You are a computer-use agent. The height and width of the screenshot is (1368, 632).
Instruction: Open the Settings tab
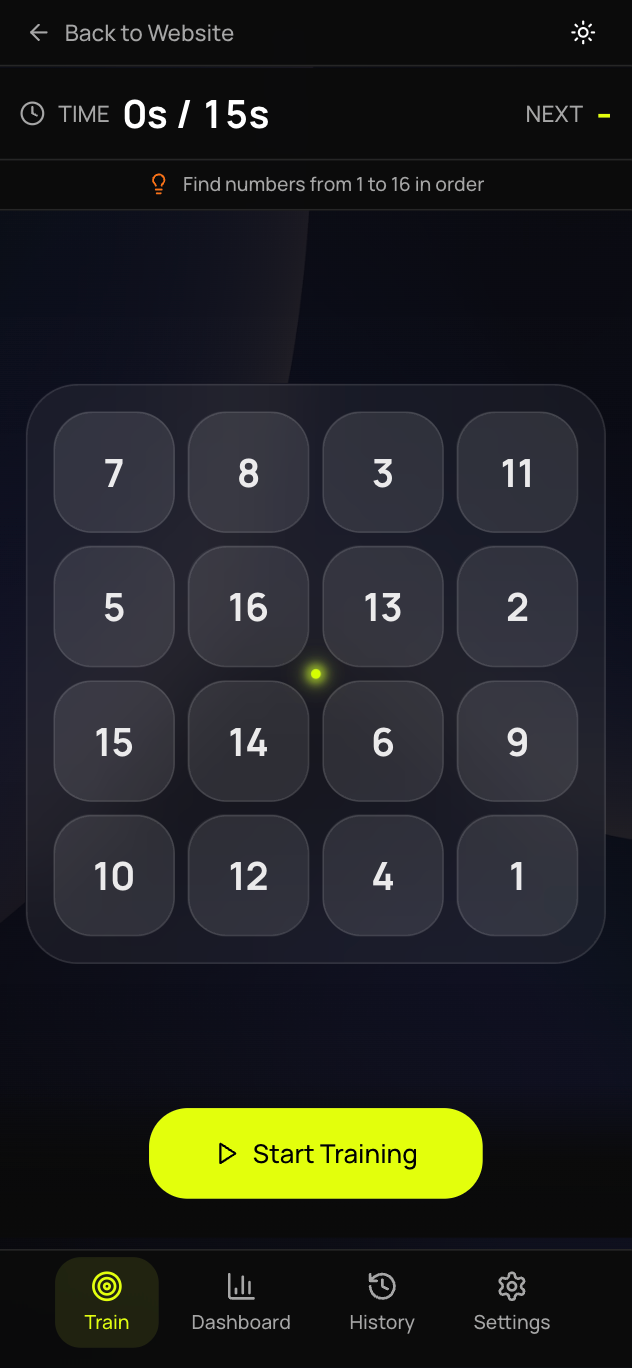512,1302
